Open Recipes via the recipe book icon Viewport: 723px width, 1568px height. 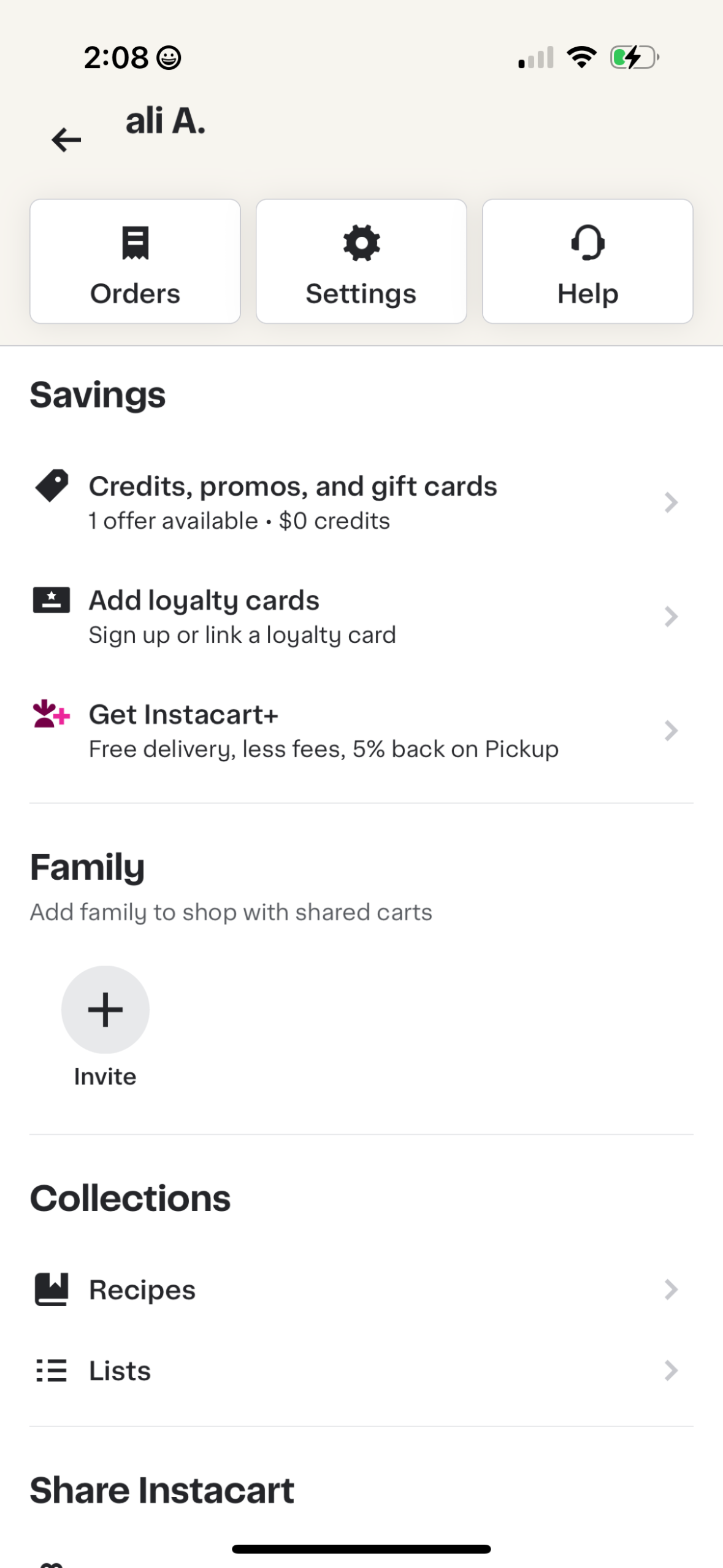(52, 1289)
